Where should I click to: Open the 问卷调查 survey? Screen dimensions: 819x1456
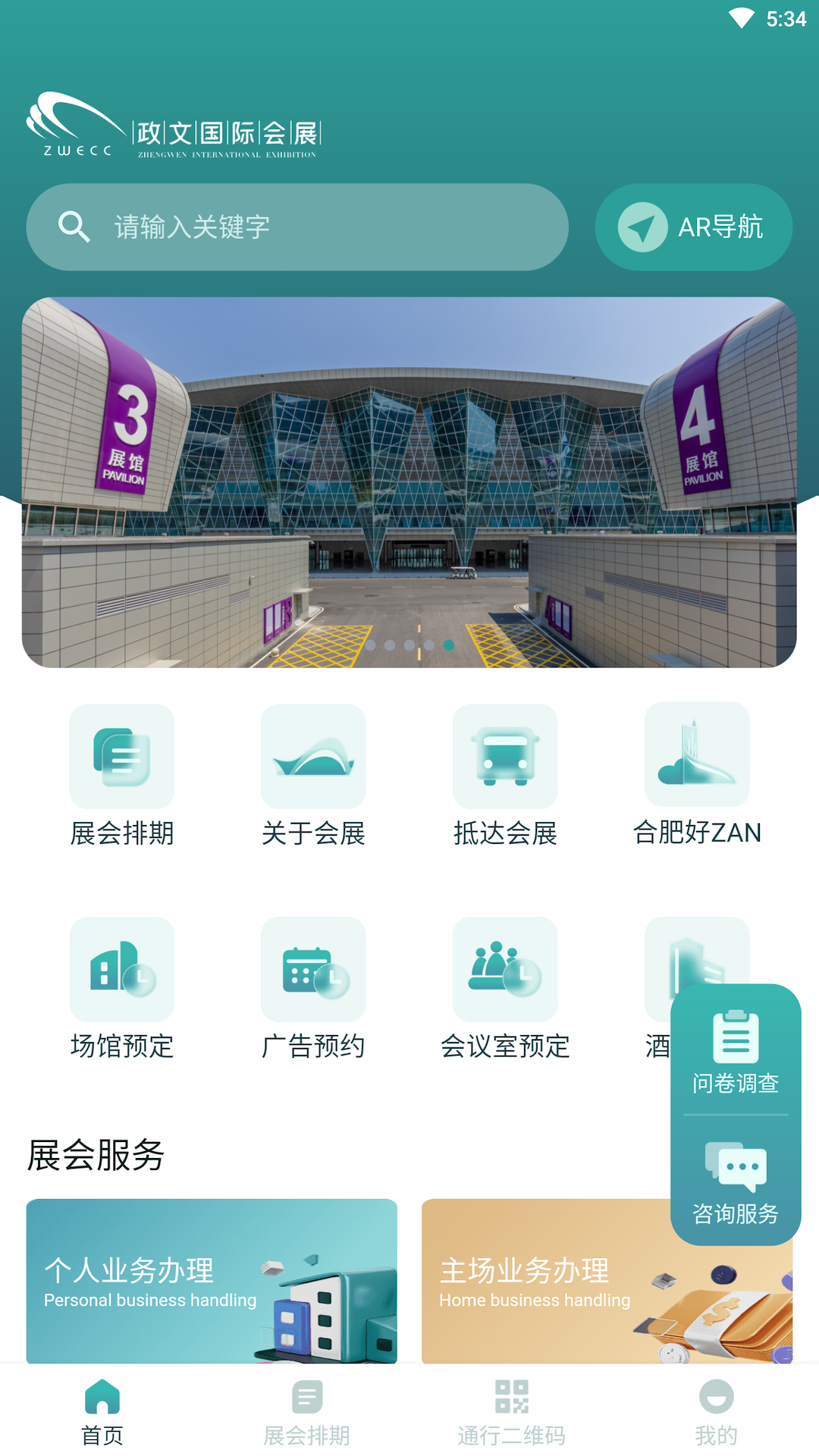pyautogui.click(x=736, y=1051)
